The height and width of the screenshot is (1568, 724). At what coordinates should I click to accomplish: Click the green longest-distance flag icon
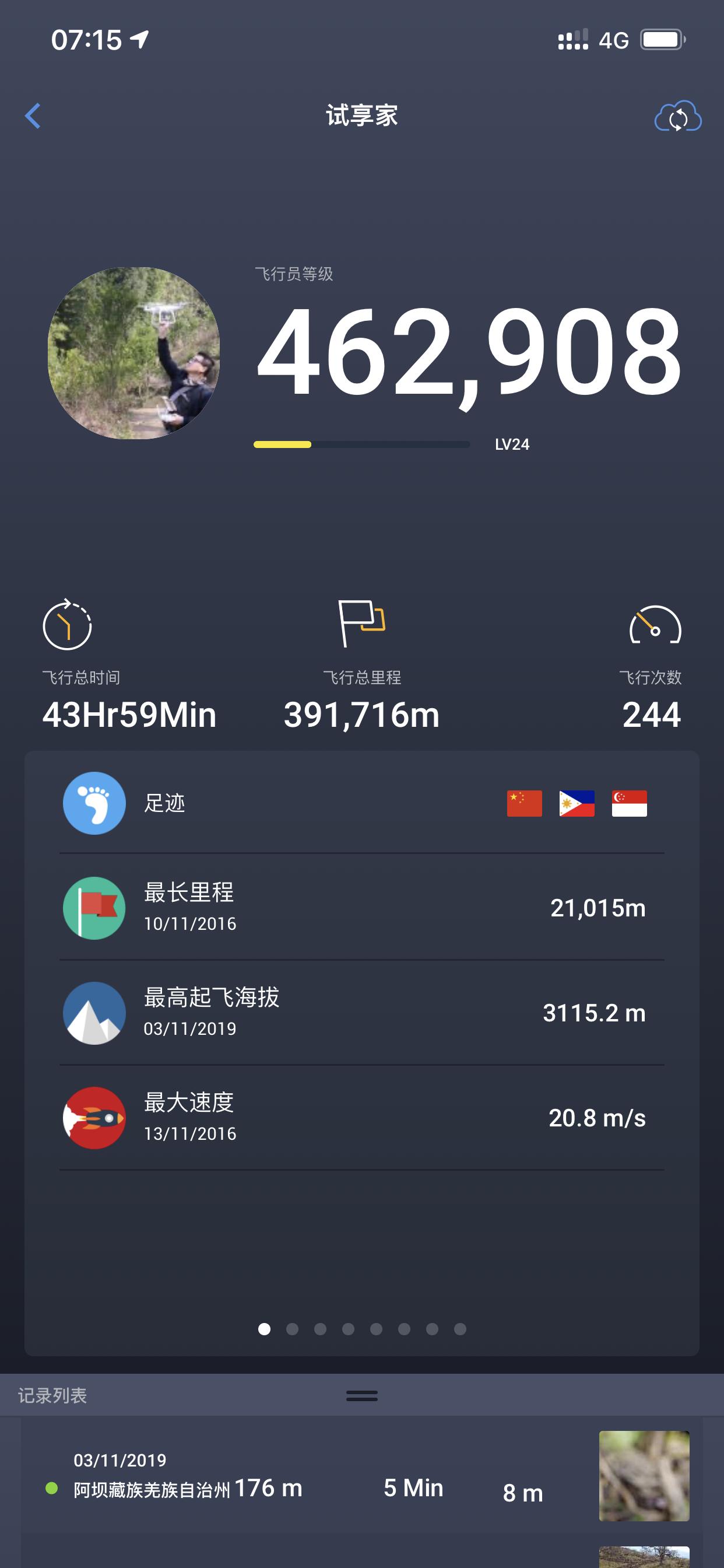click(94, 908)
